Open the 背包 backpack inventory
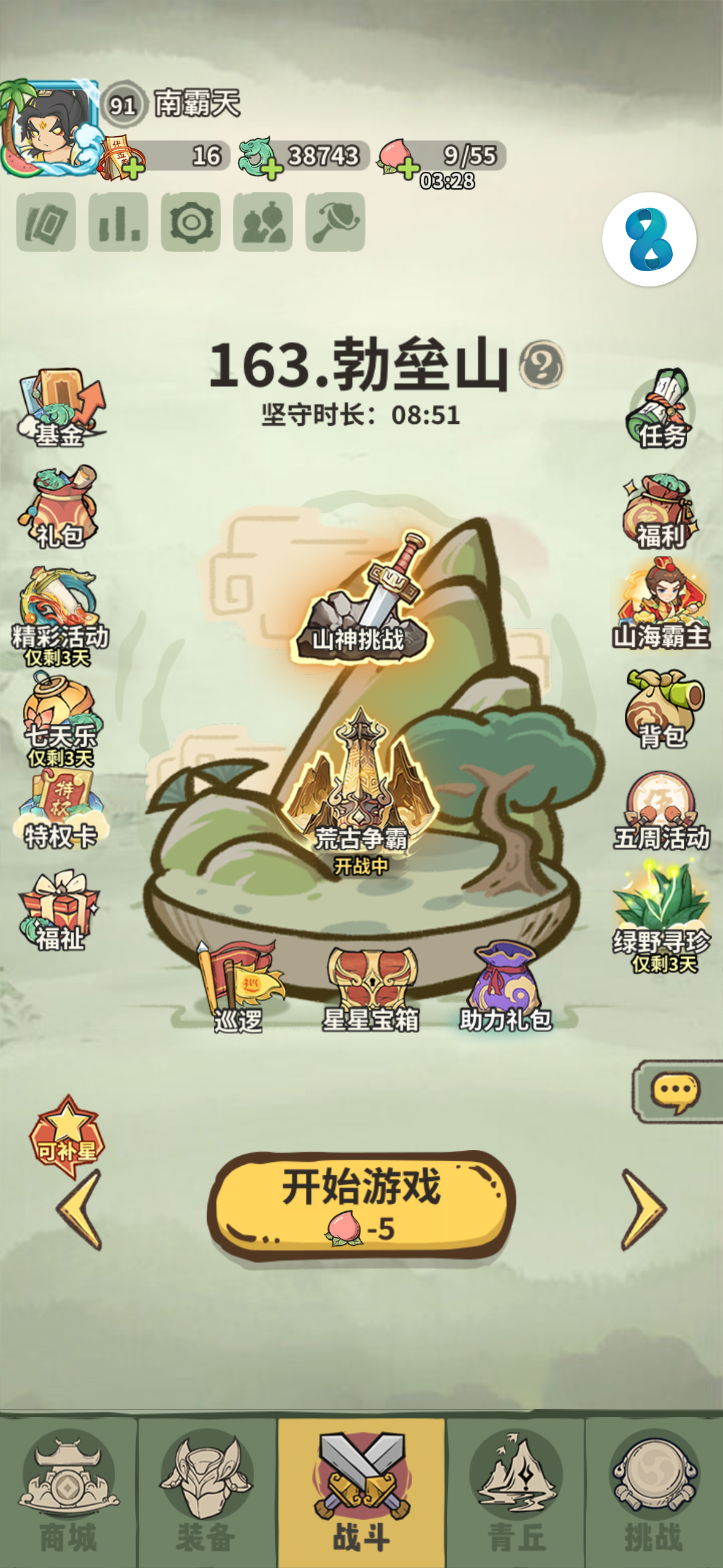The width and height of the screenshot is (723, 1568). point(664,709)
